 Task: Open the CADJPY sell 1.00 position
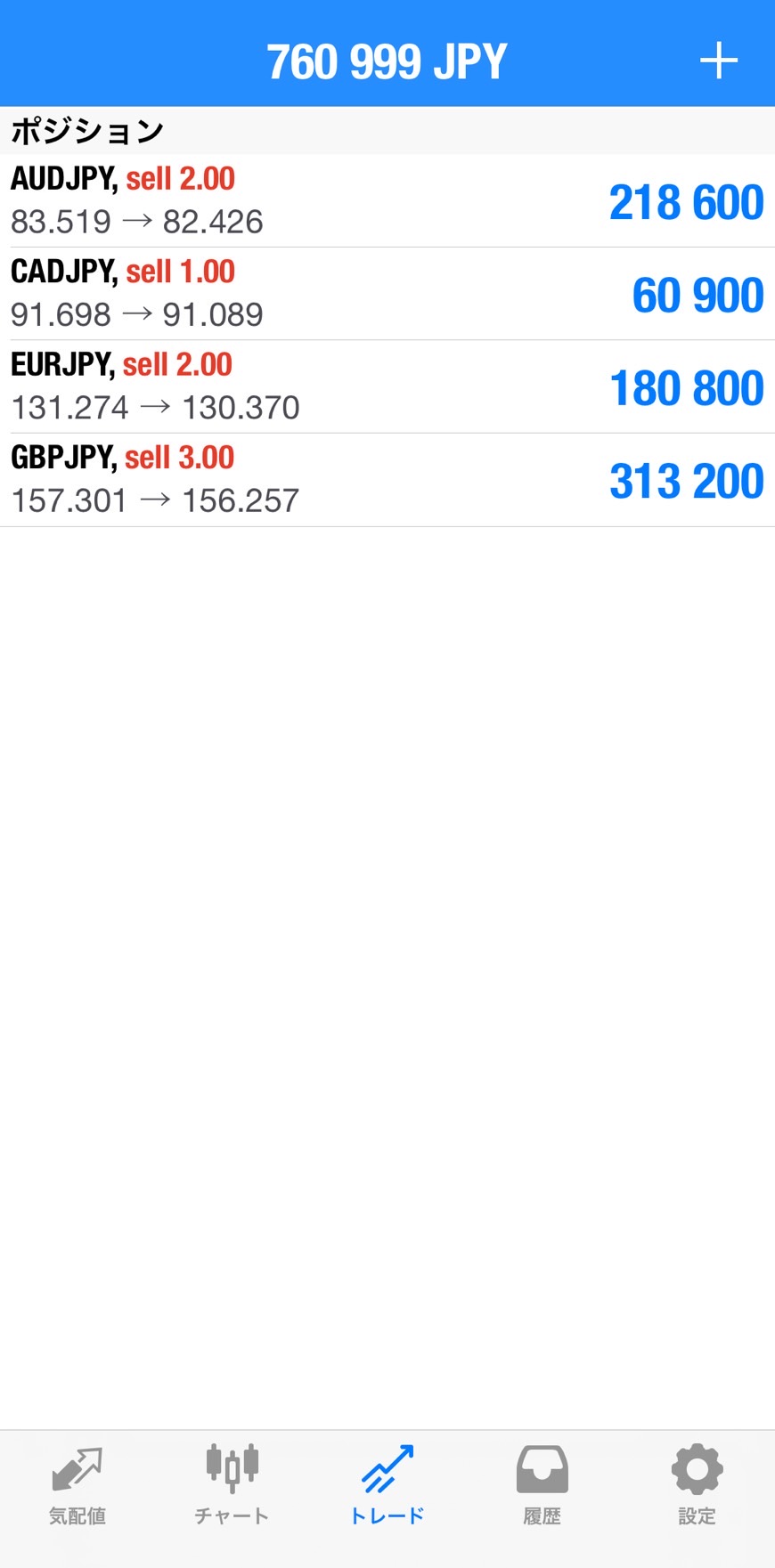click(x=387, y=294)
